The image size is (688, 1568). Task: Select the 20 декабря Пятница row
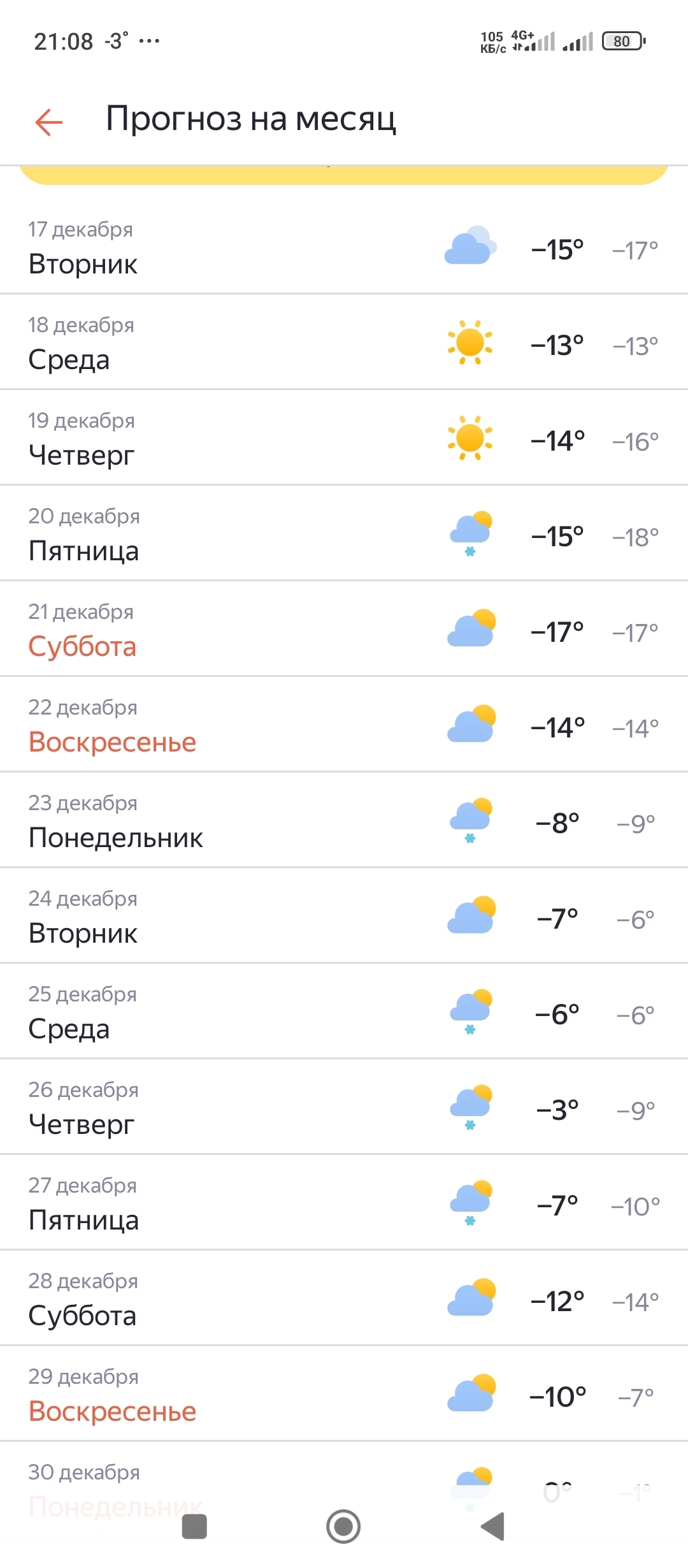(x=344, y=534)
